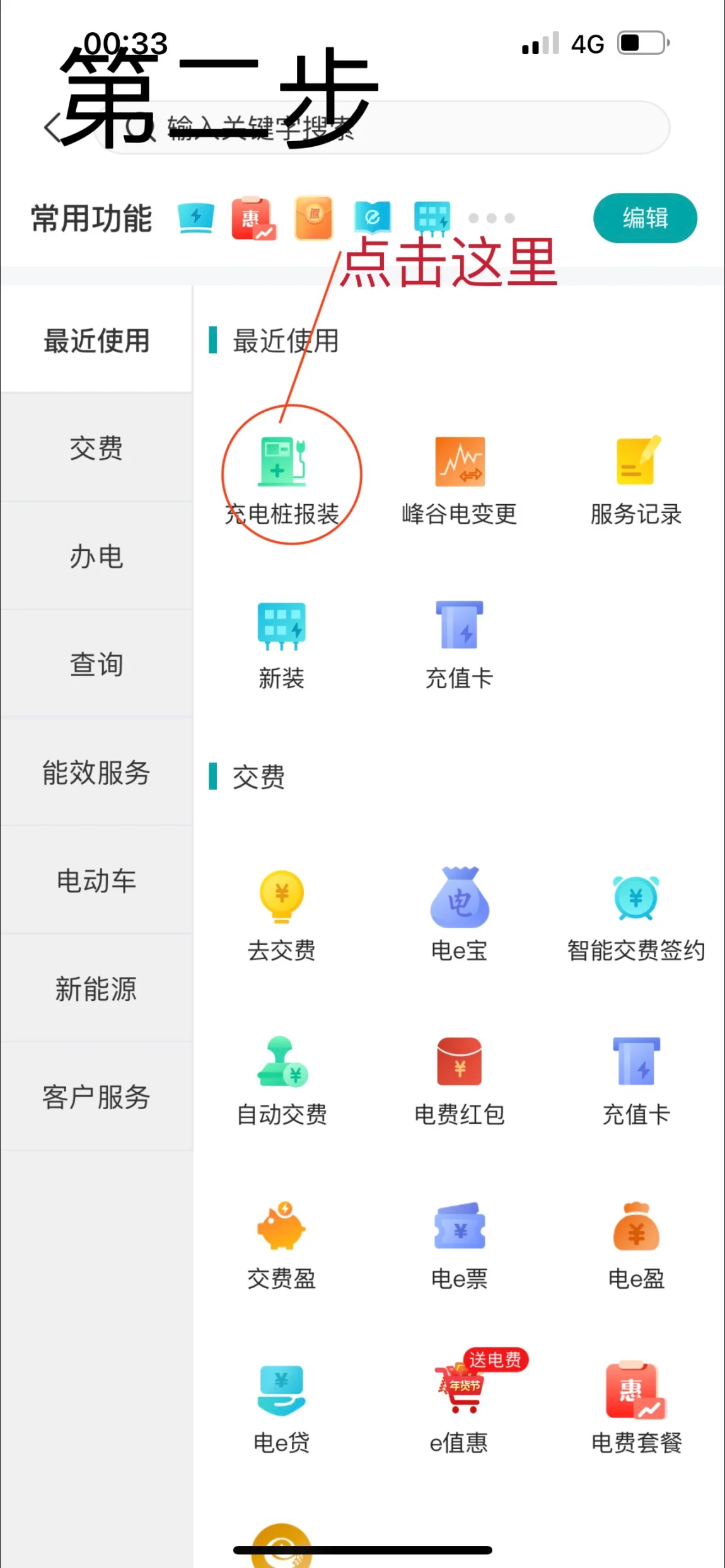Switch to 查询 category
The width and height of the screenshot is (725, 1568).
[96, 664]
